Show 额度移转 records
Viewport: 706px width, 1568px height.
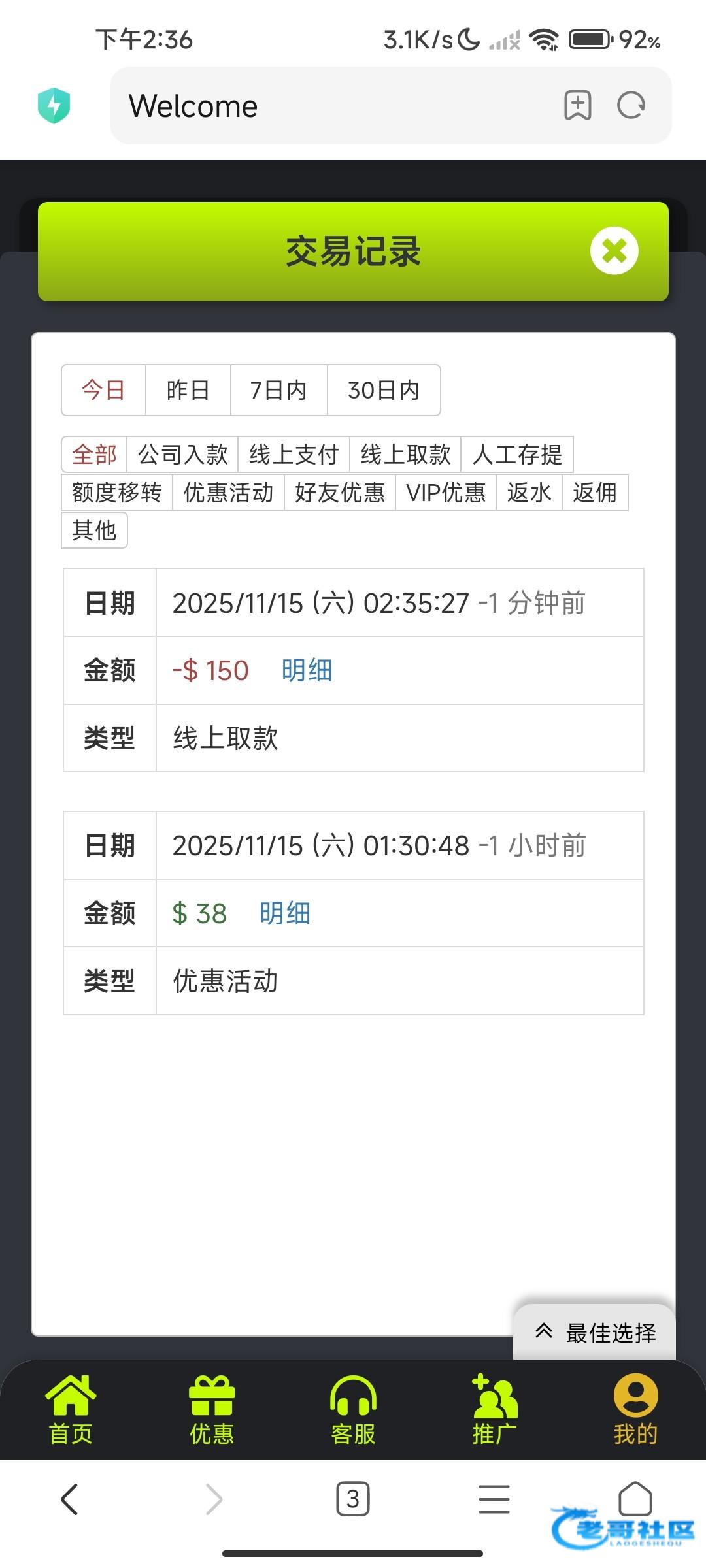117,492
